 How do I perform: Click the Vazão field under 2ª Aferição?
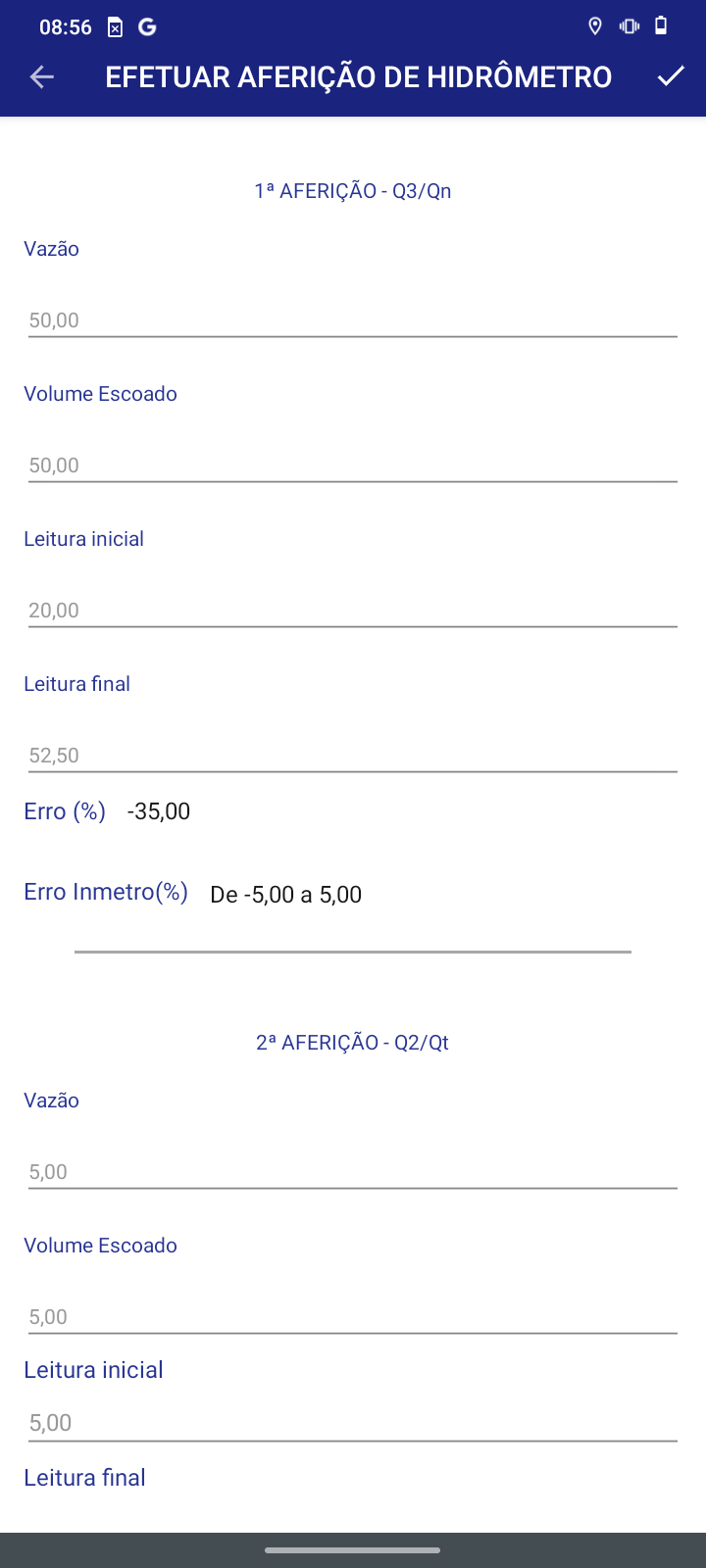[353, 1171]
